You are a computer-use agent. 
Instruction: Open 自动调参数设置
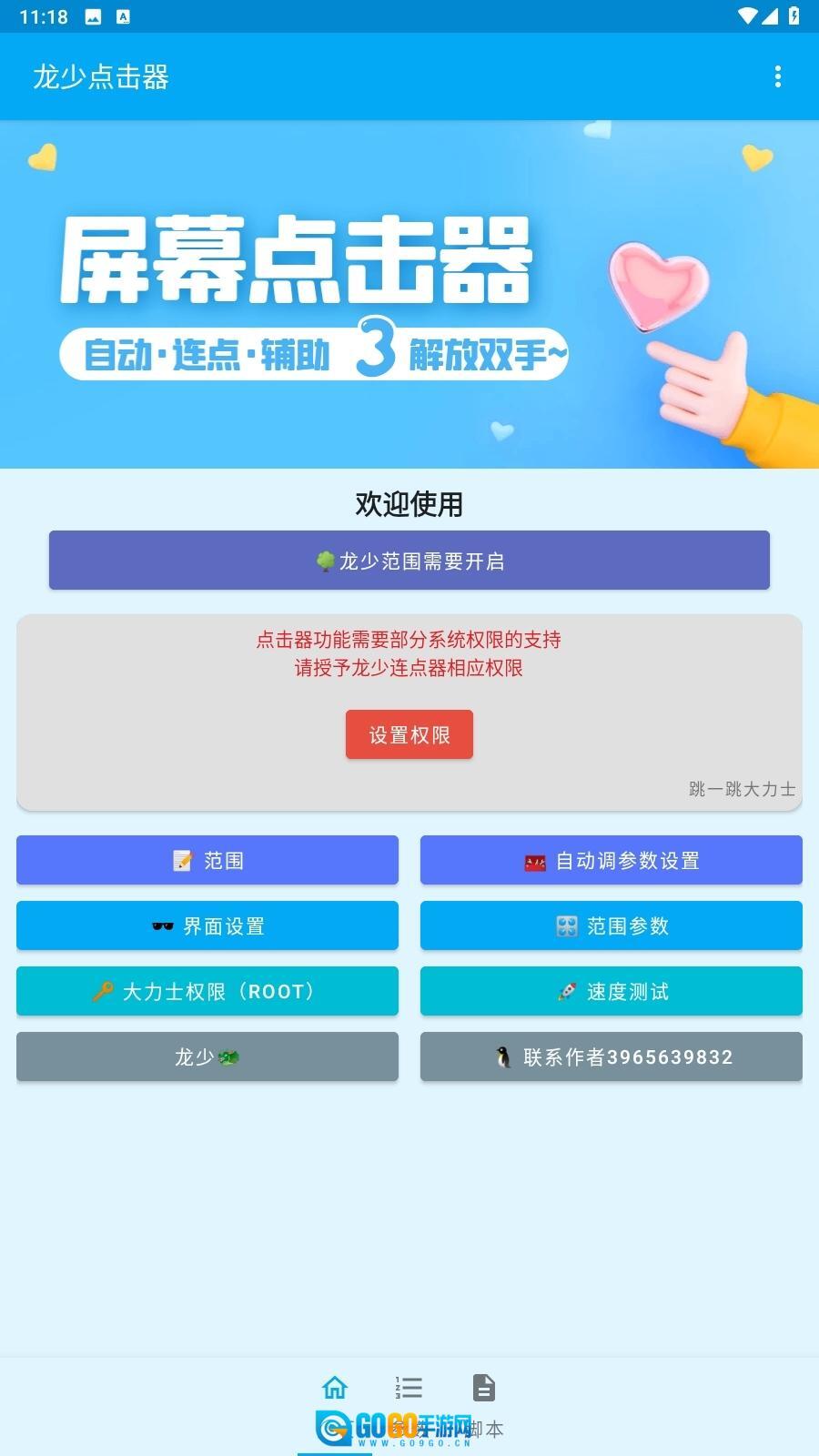(x=612, y=860)
